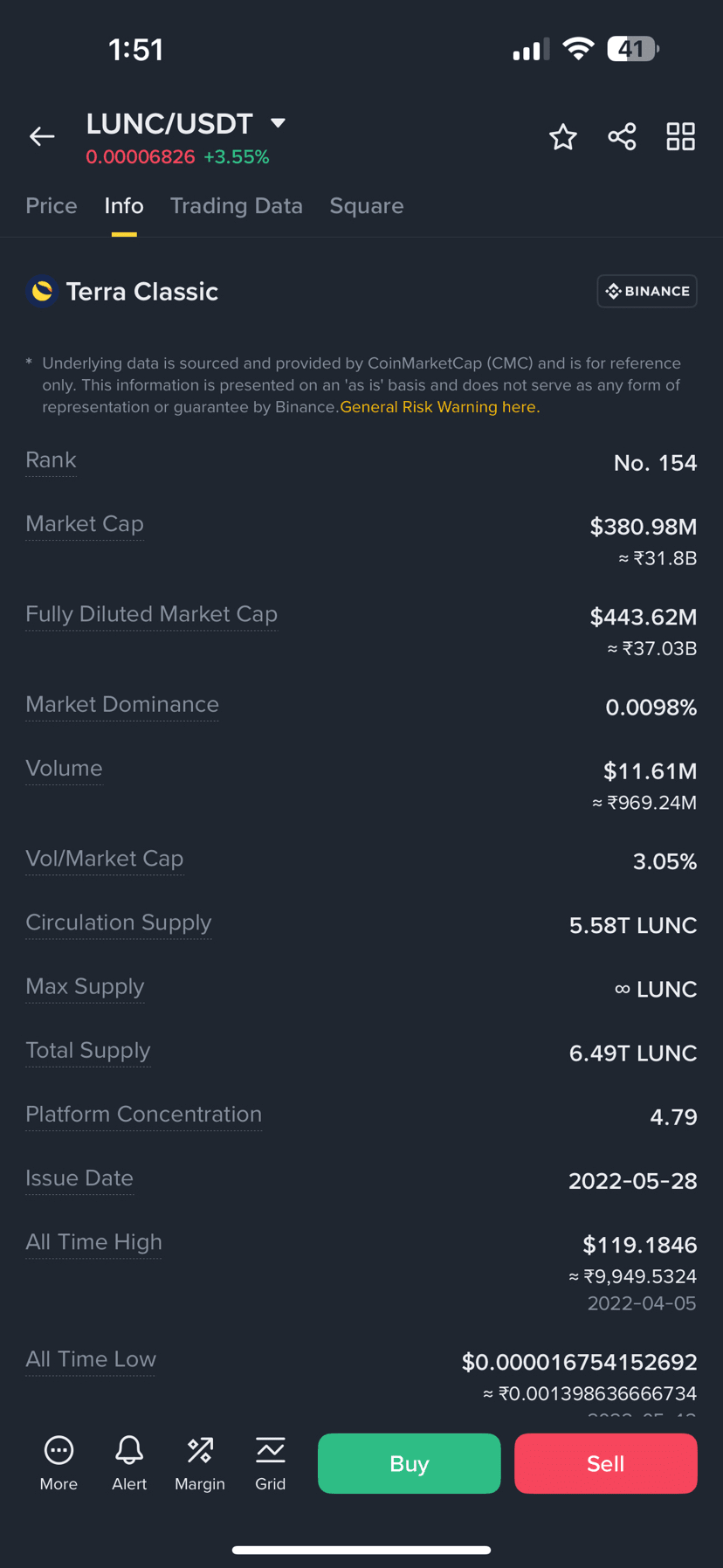
Task: Set a price Alert
Action: pyautogui.click(x=129, y=1462)
